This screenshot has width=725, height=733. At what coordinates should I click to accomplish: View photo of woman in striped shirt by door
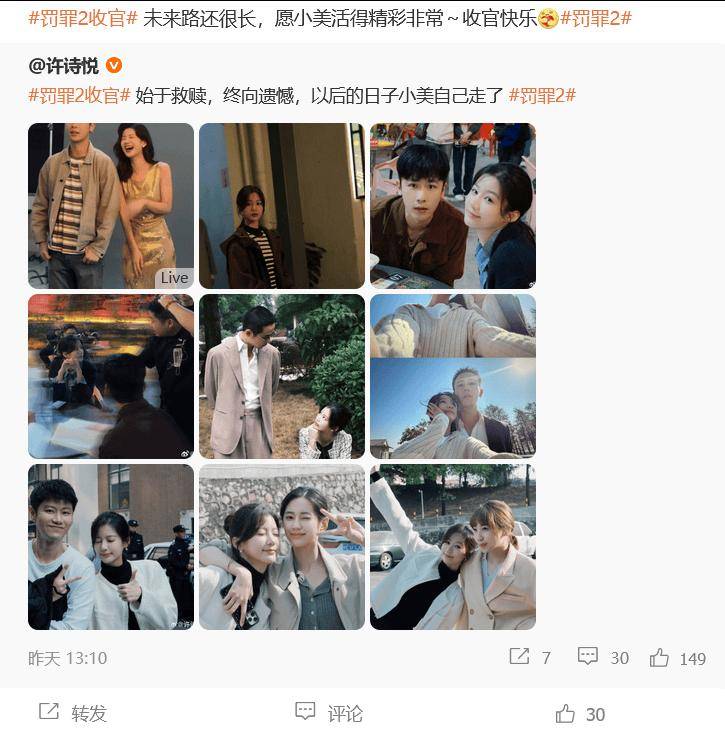(x=282, y=206)
